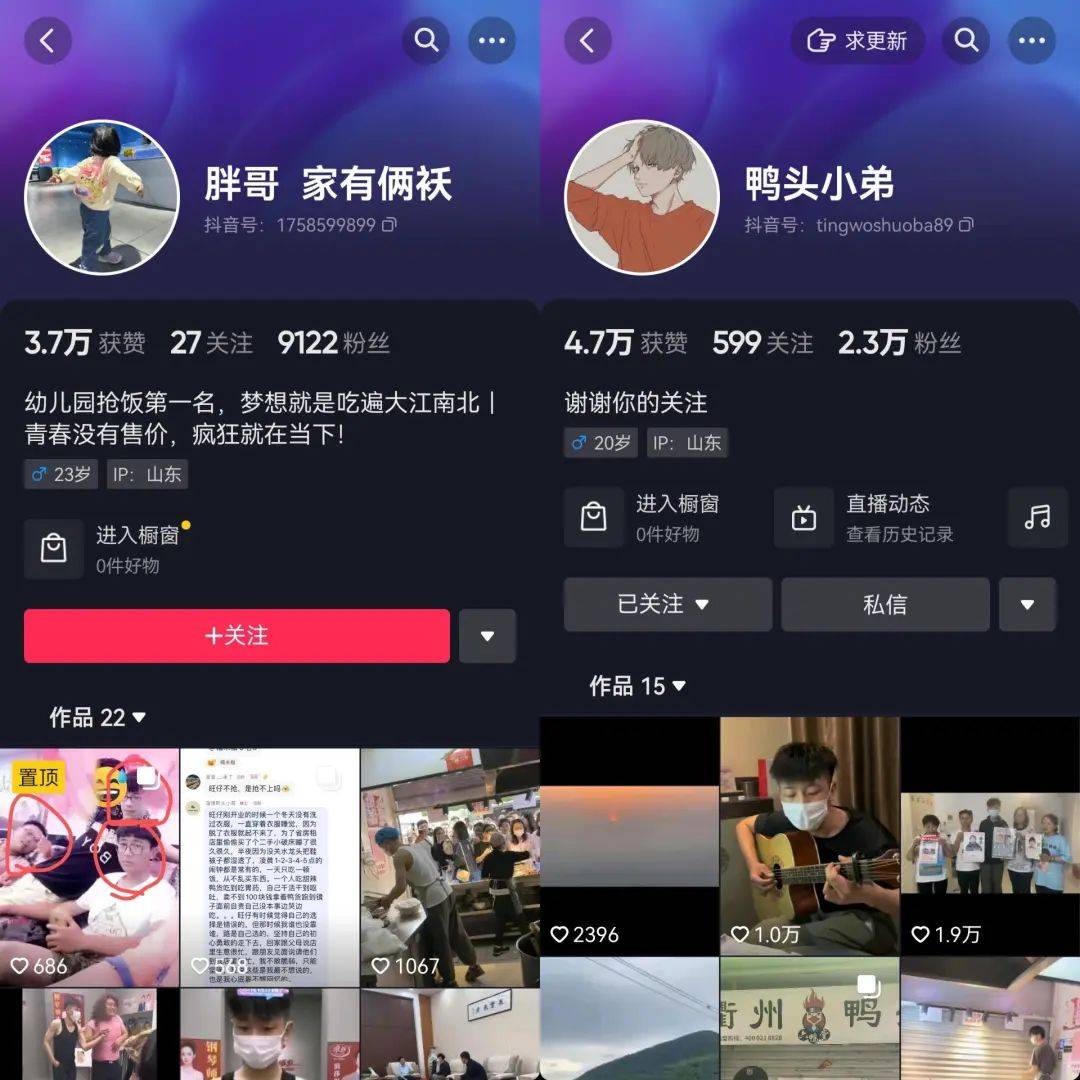Open the sunset video with 2396 likes
Screen dimensions: 1080x1080
(x=629, y=835)
